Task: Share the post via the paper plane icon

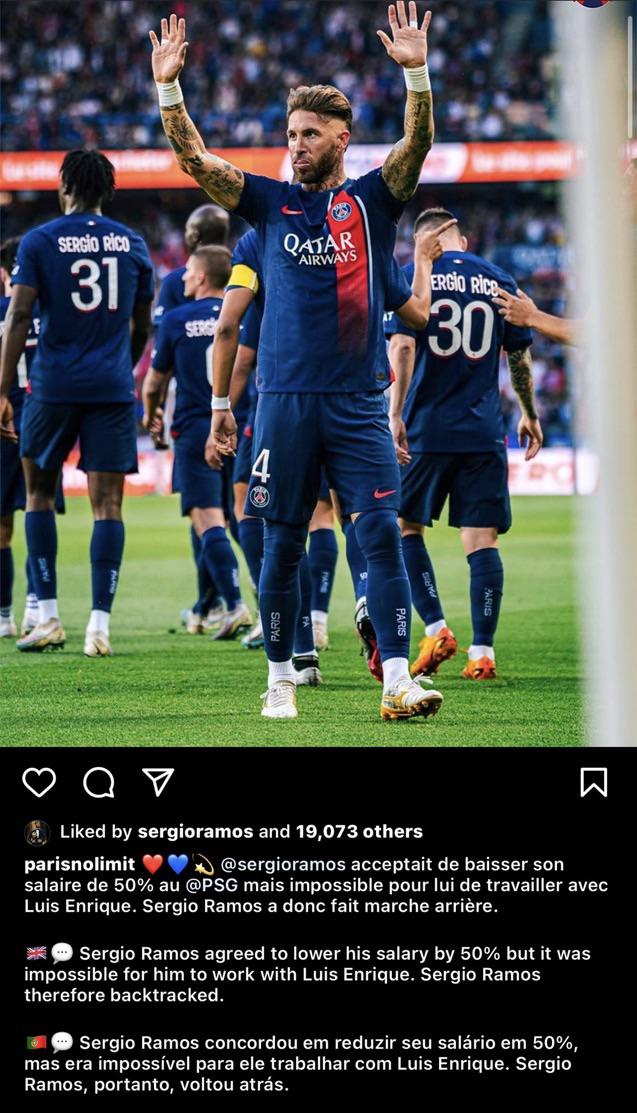Action: [158, 782]
